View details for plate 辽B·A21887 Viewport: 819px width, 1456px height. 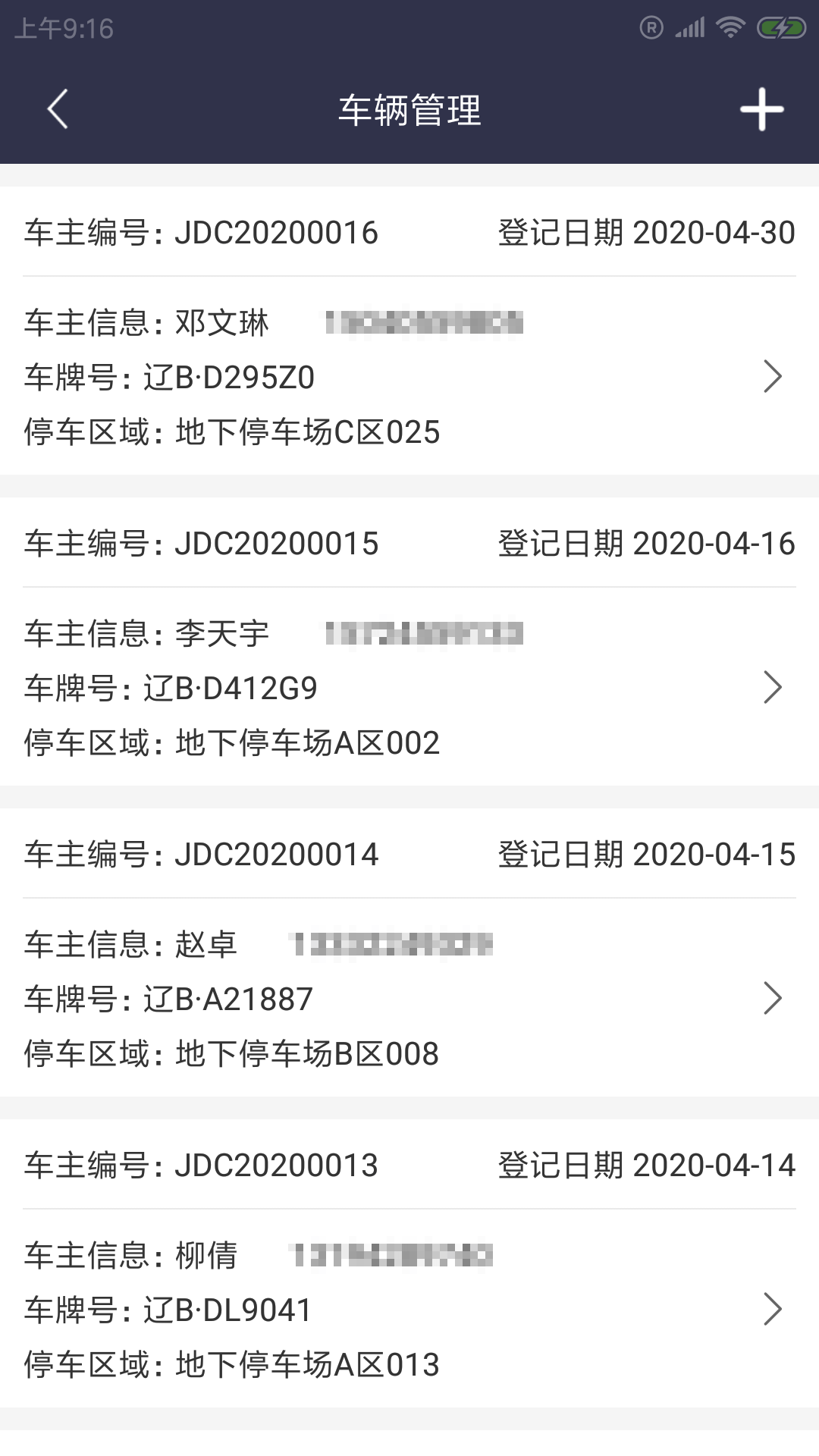point(409,952)
